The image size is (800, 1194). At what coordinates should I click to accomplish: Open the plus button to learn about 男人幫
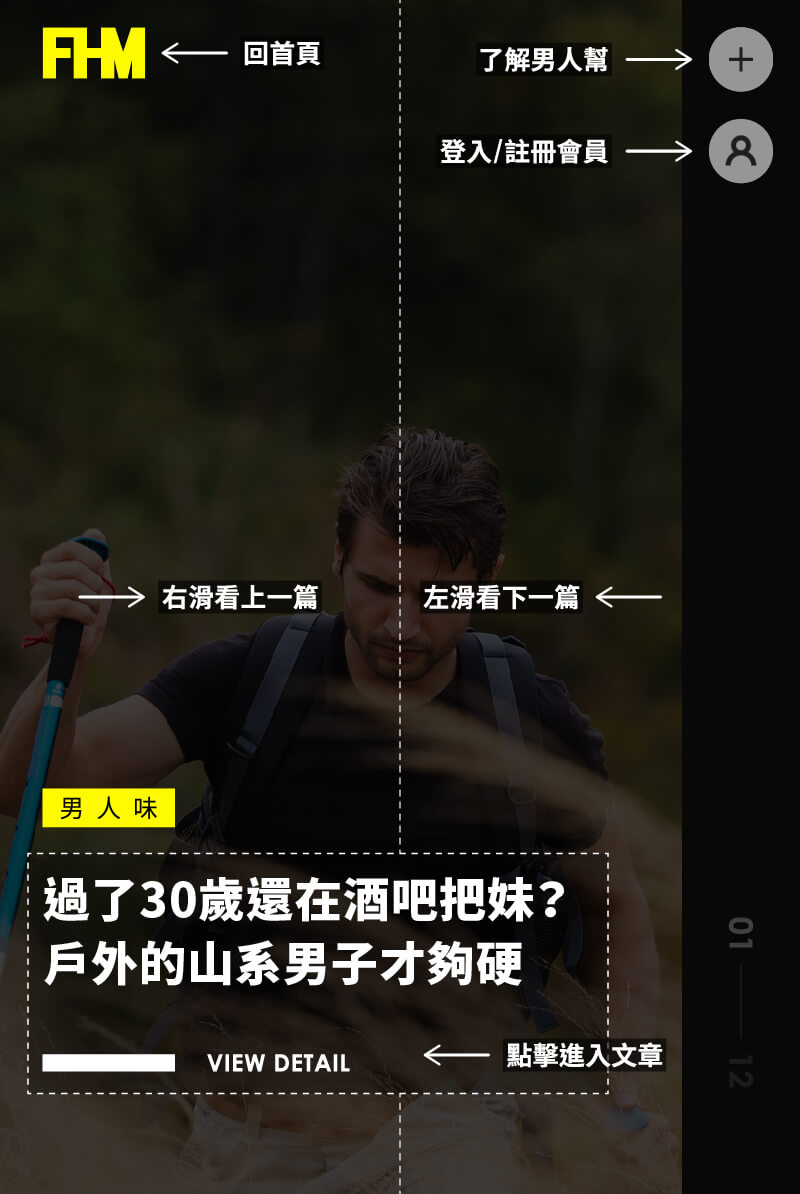coord(740,60)
